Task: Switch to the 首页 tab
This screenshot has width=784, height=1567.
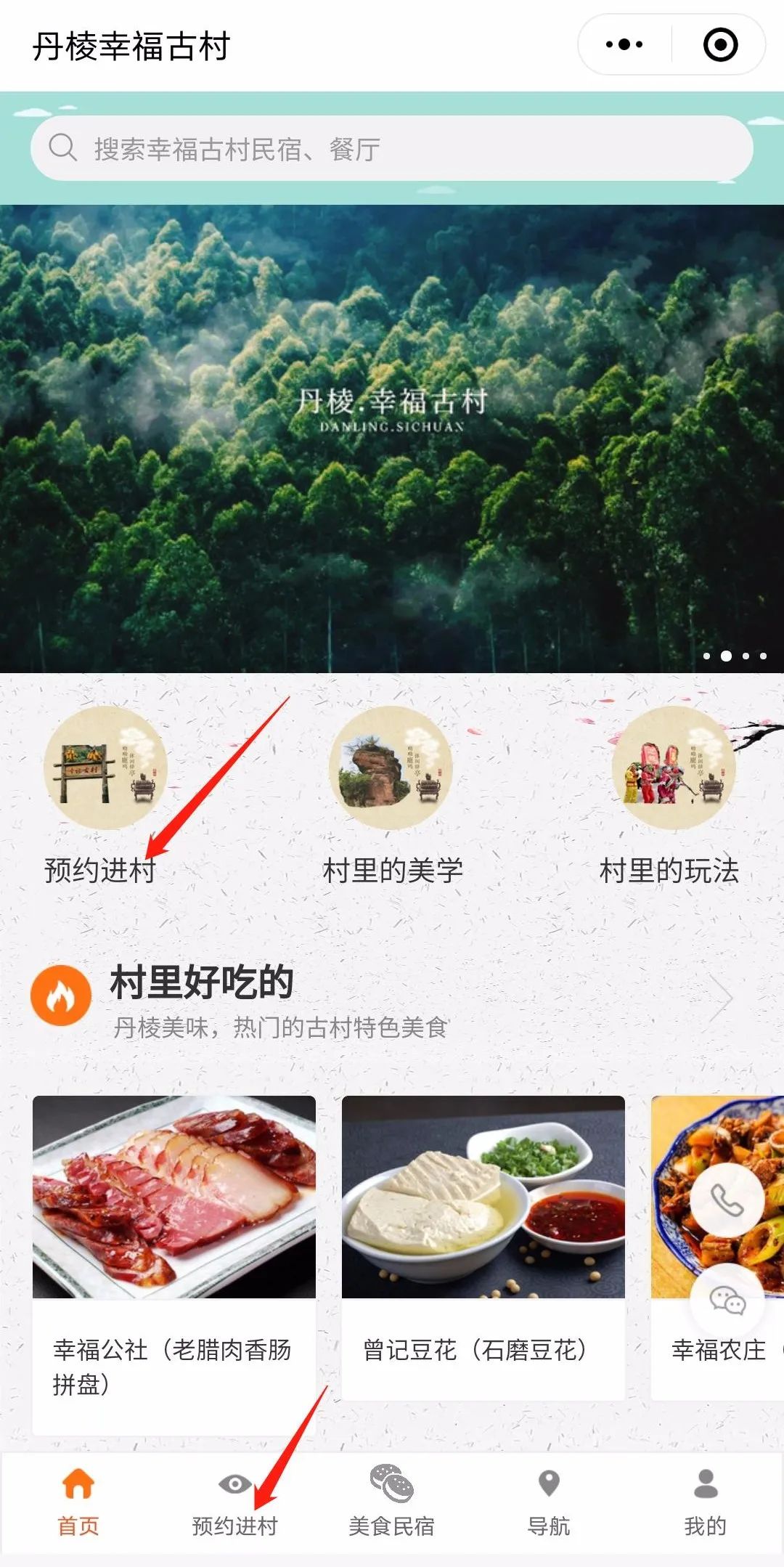Action: 78,1502
